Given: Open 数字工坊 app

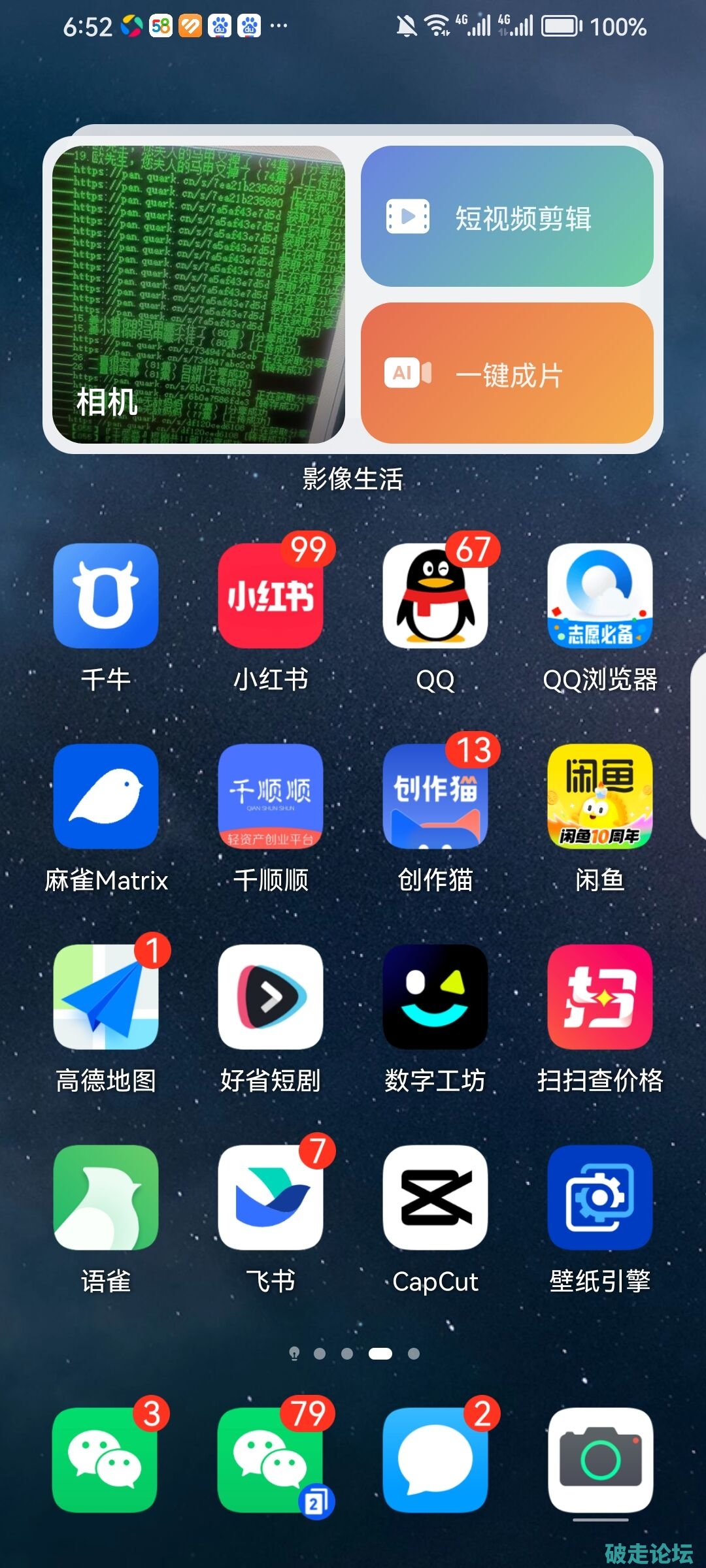Looking at the screenshot, I should click(435, 996).
